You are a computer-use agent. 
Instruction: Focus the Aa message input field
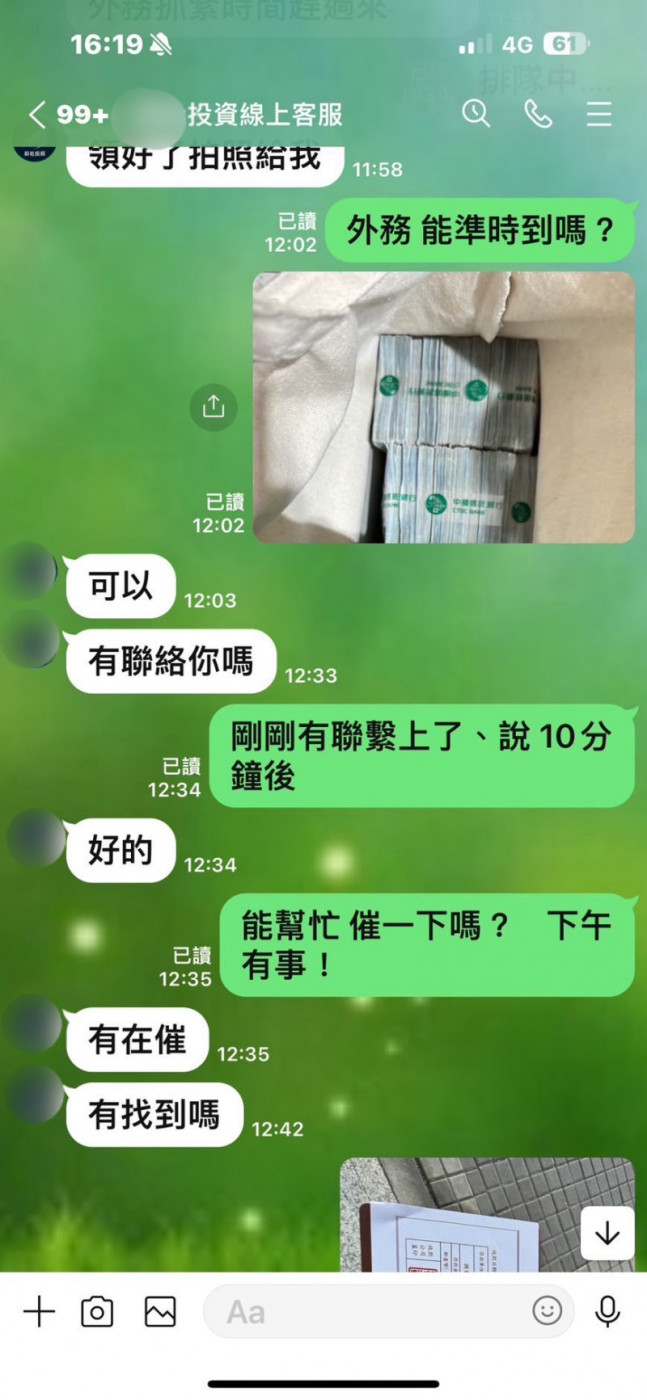(370, 1311)
